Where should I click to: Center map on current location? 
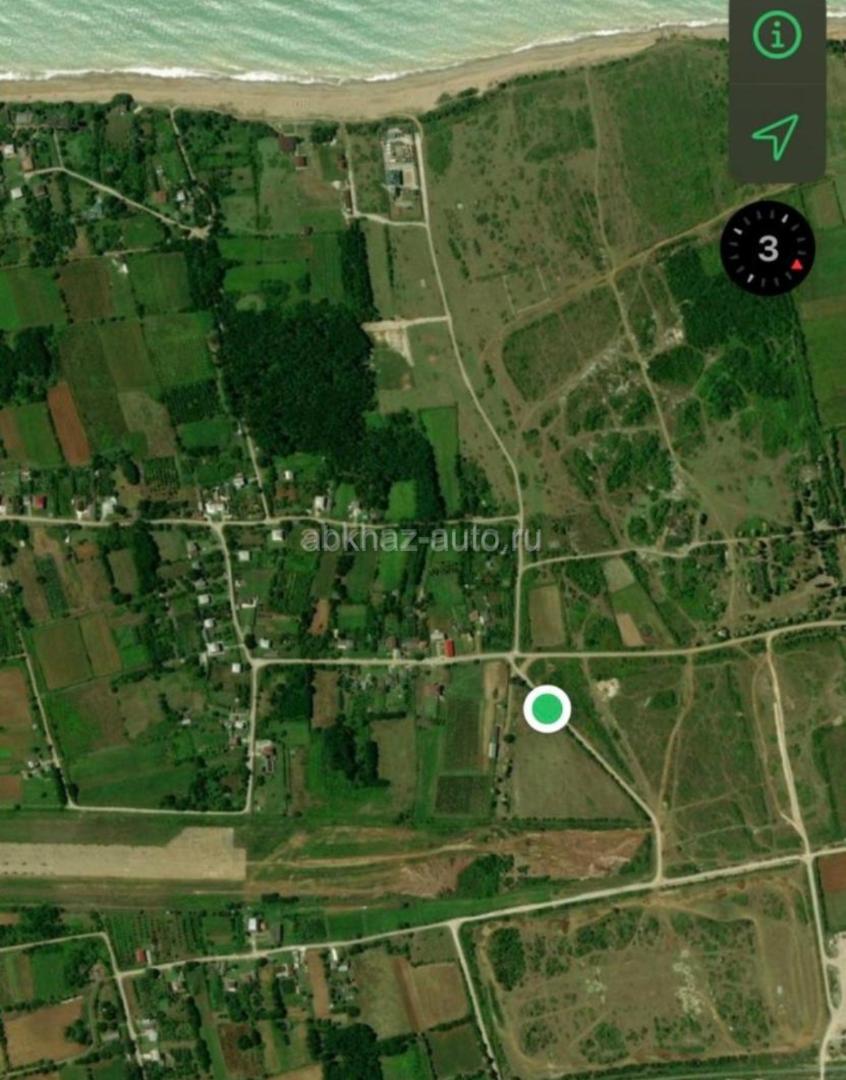776,135
